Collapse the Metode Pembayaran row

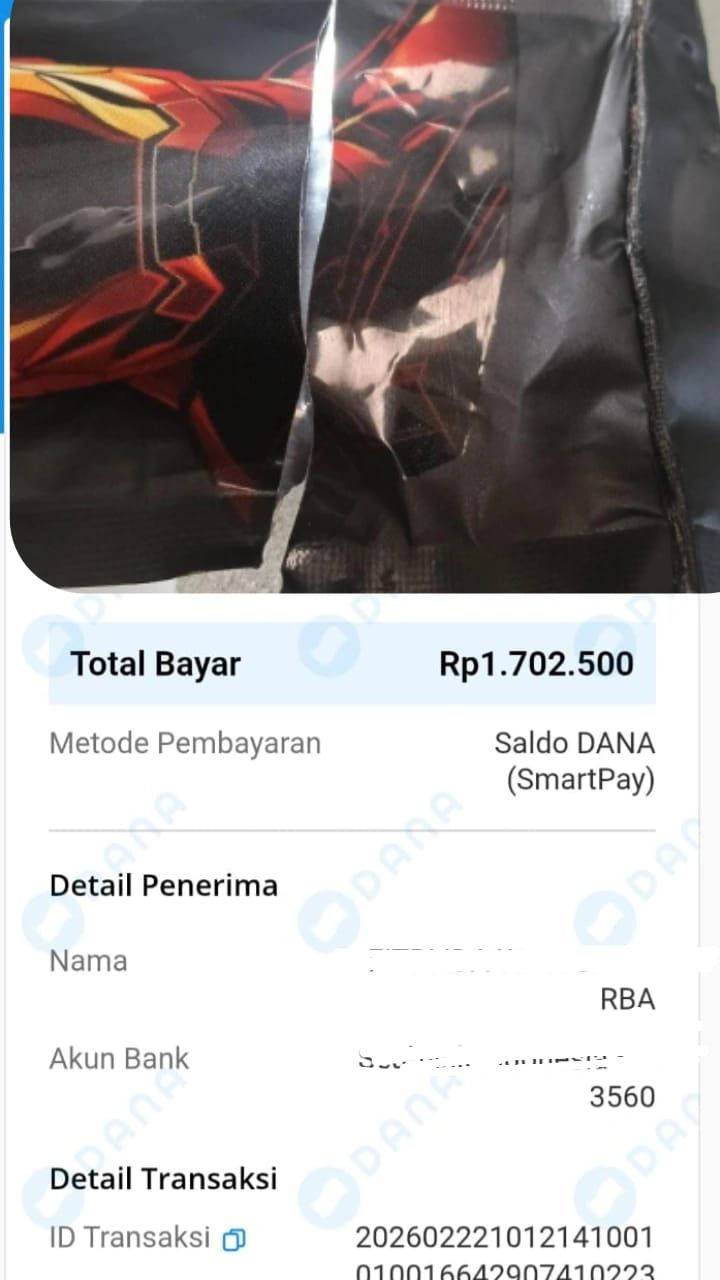185,743
